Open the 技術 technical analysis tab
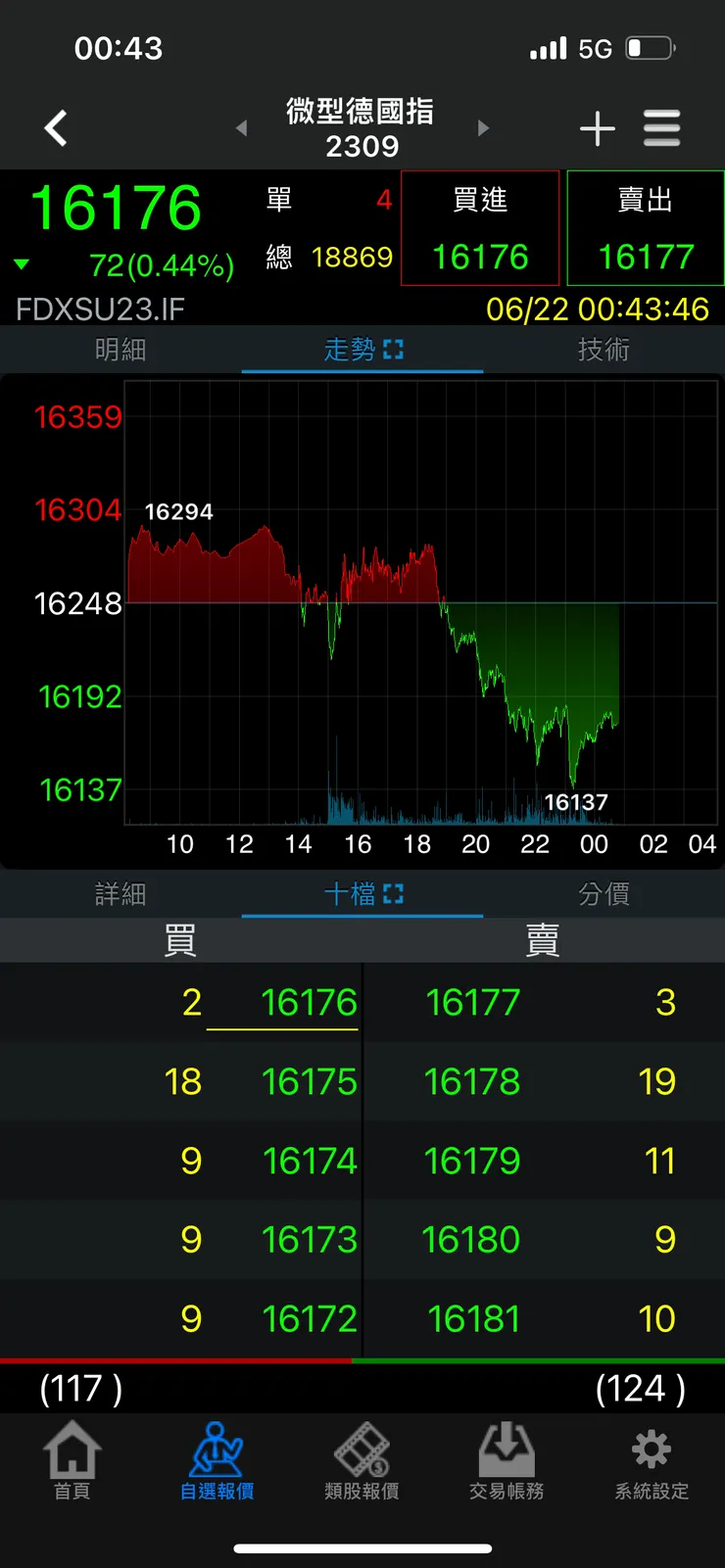This screenshot has height=1568, width=725. pos(604,350)
